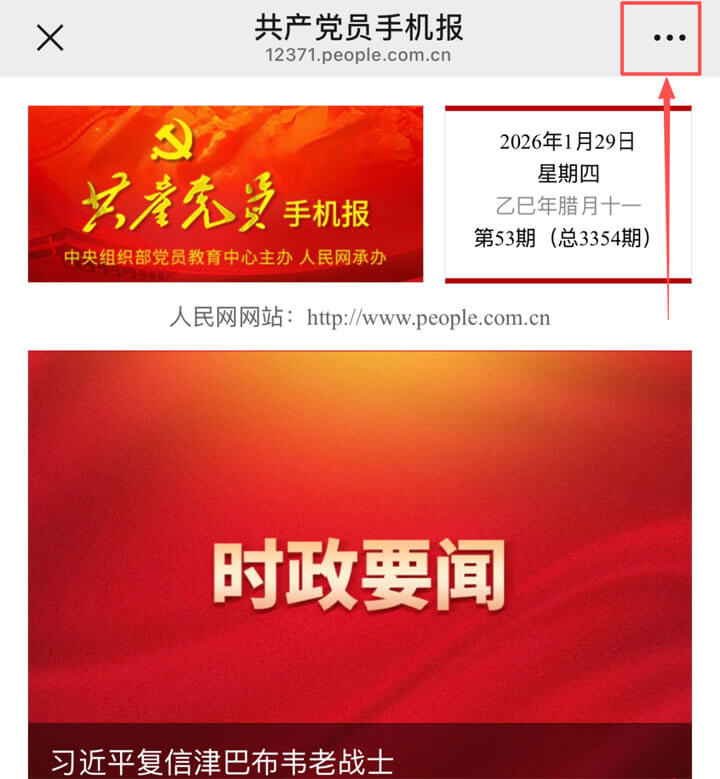The width and height of the screenshot is (720, 779).
Task: Click the 12371.people.com.cn source address
Action: [x=360, y=55]
